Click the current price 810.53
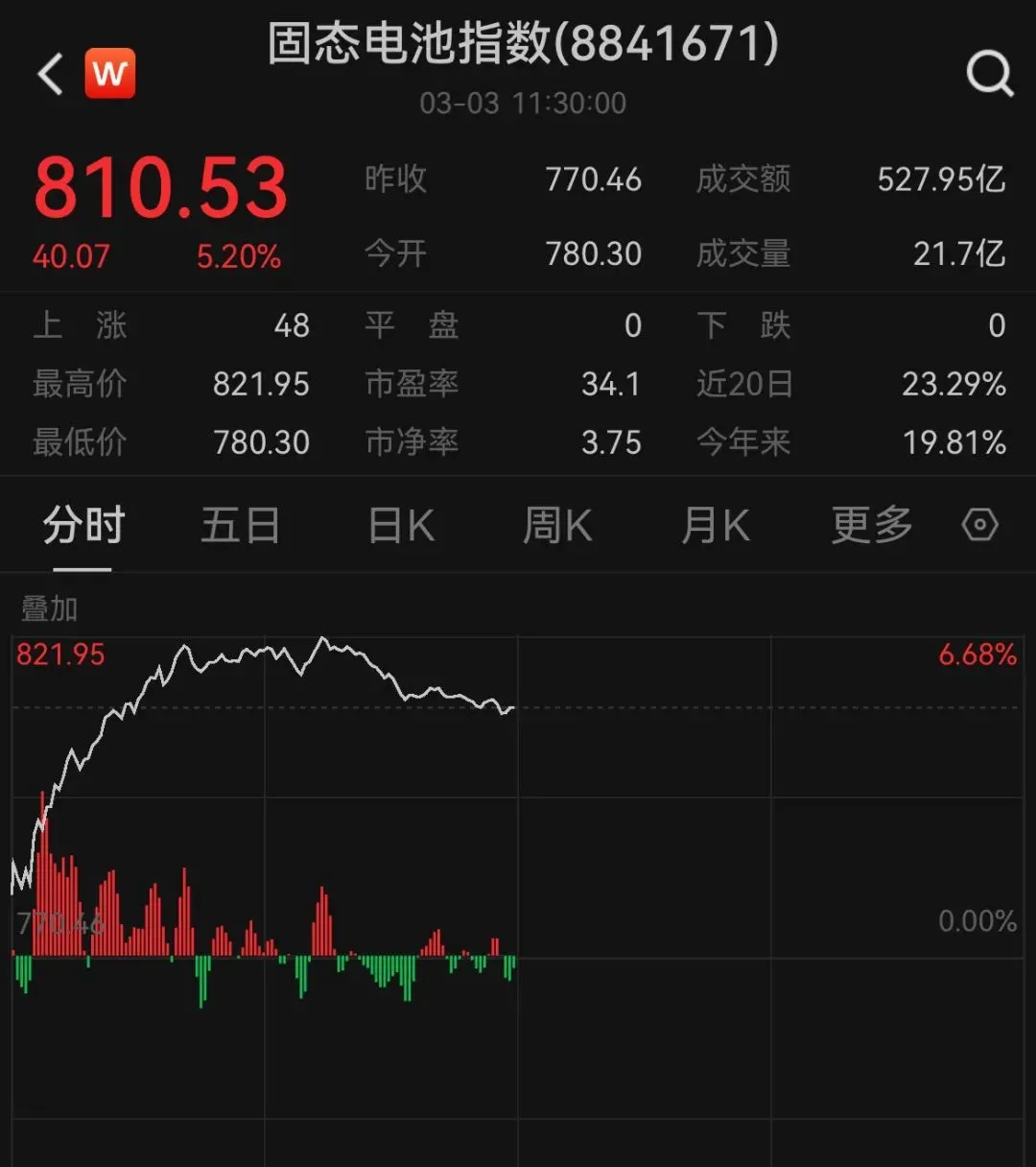The image size is (1036, 1167). [161, 187]
